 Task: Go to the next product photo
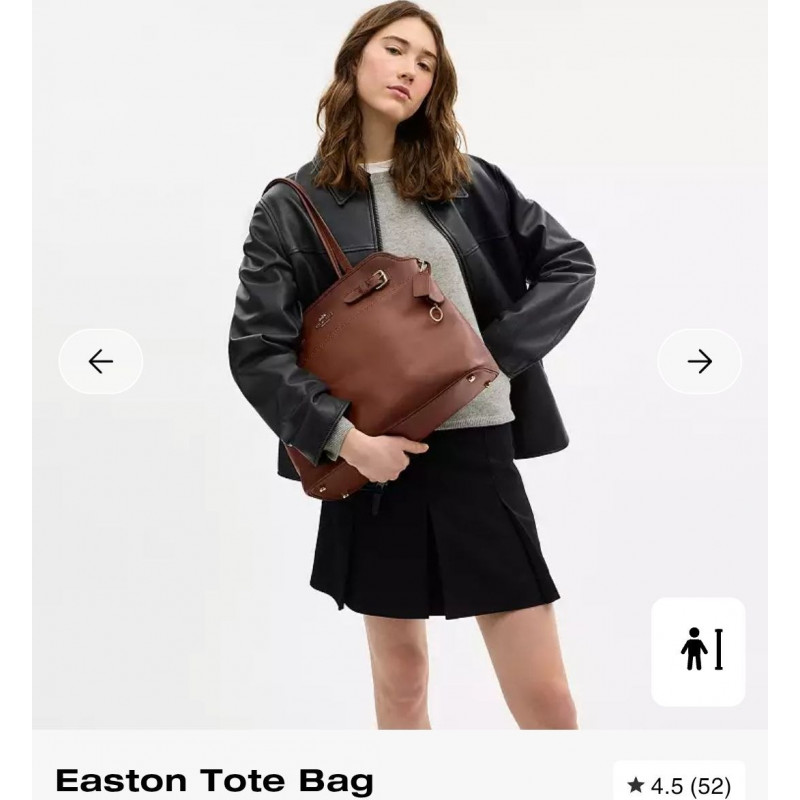699,361
